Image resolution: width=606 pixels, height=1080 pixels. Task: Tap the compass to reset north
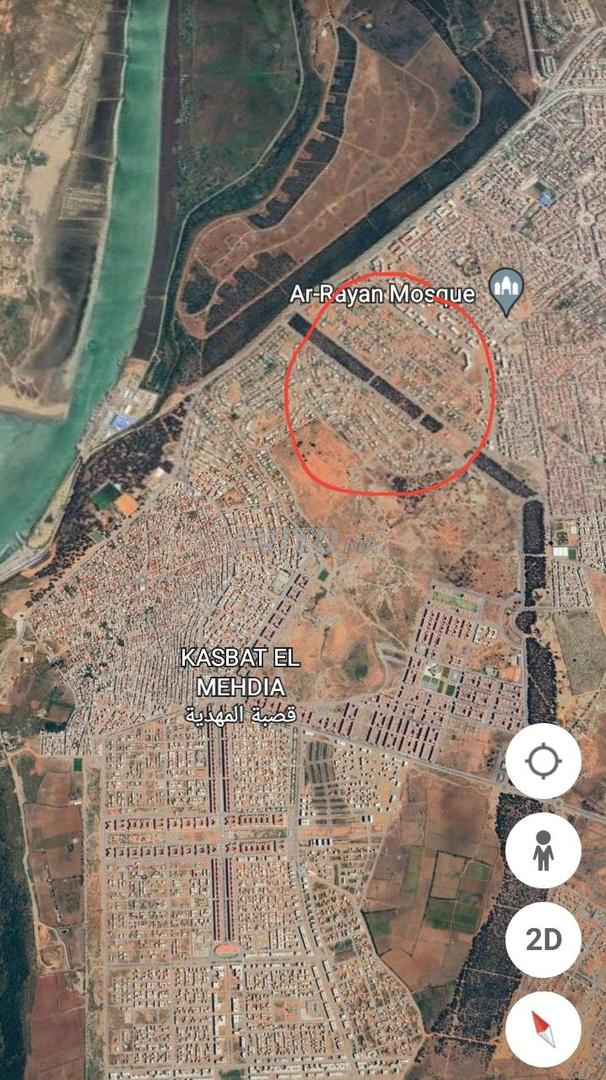tap(543, 1029)
